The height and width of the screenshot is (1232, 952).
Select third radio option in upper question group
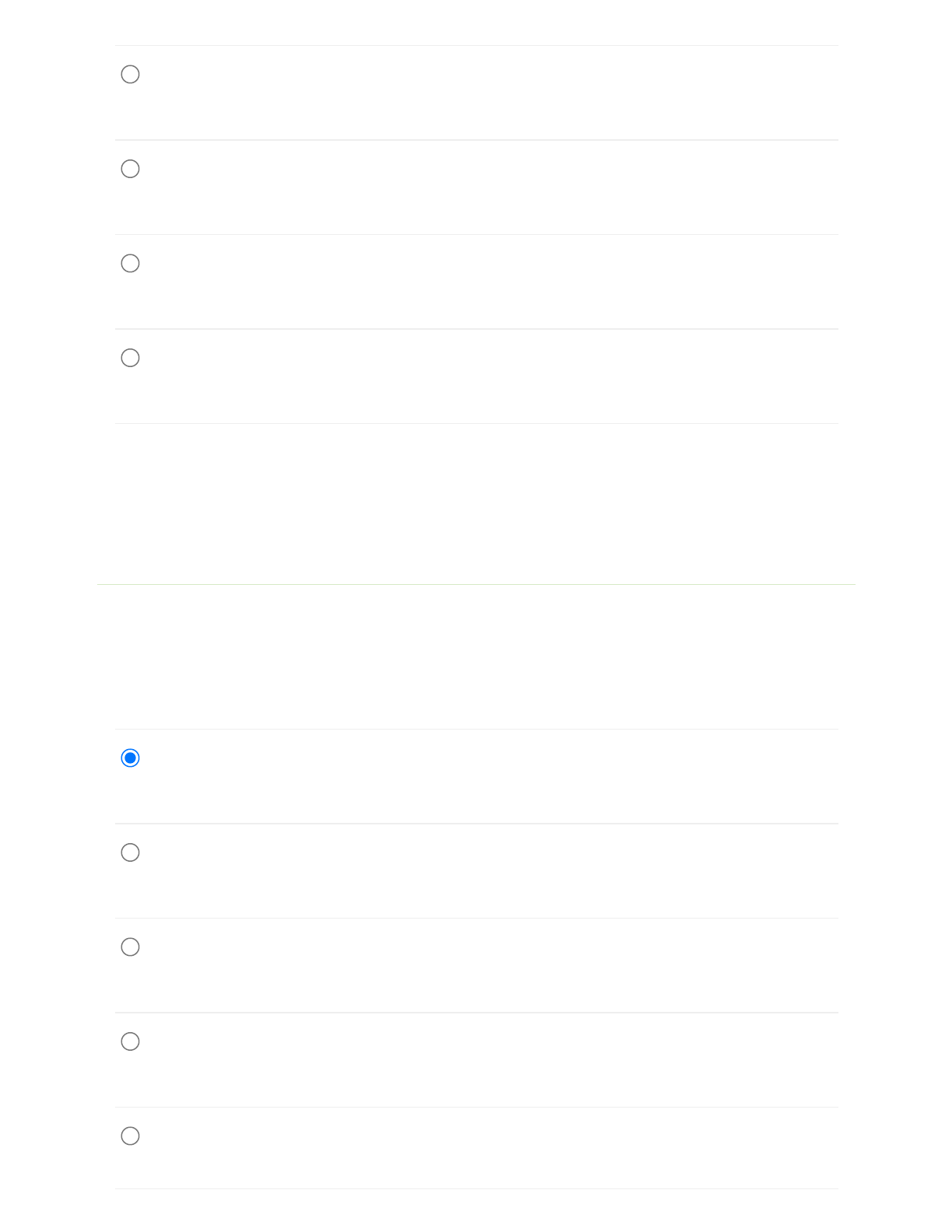coord(130,263)
